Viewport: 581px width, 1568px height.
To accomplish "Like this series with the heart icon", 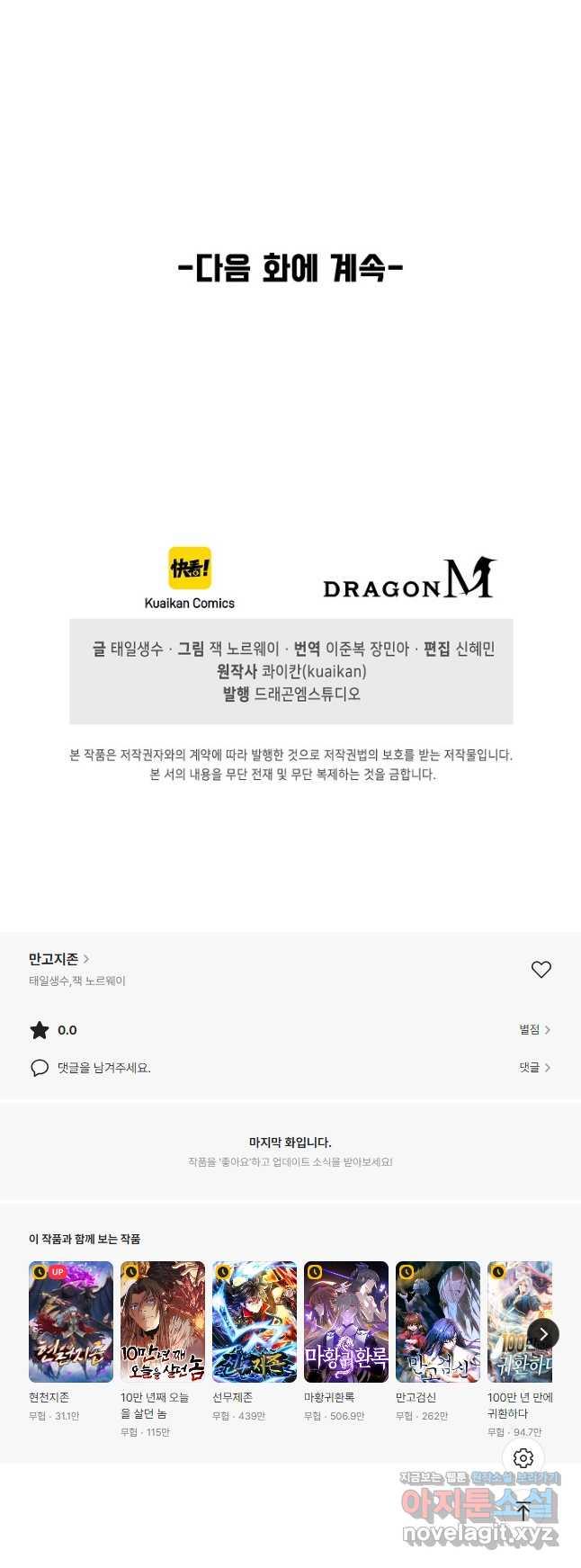I will point(541,969).
